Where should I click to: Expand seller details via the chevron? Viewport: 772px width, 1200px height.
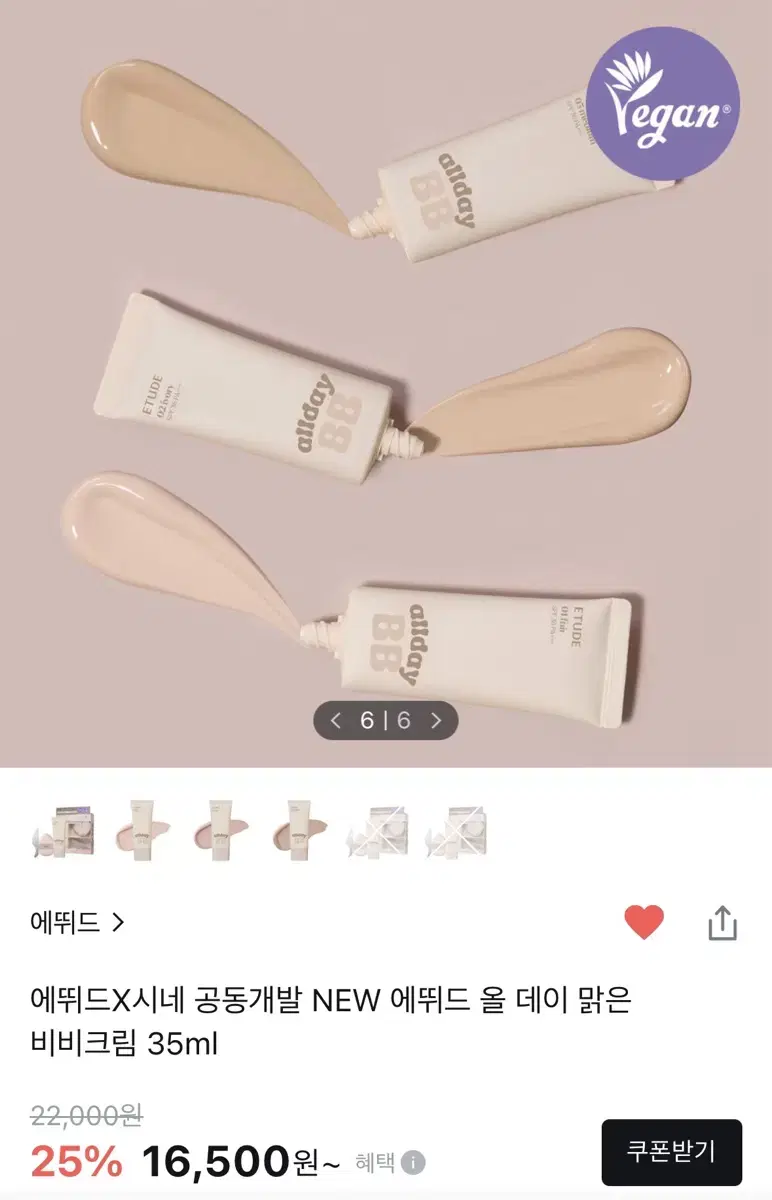(x=118, y=923)
